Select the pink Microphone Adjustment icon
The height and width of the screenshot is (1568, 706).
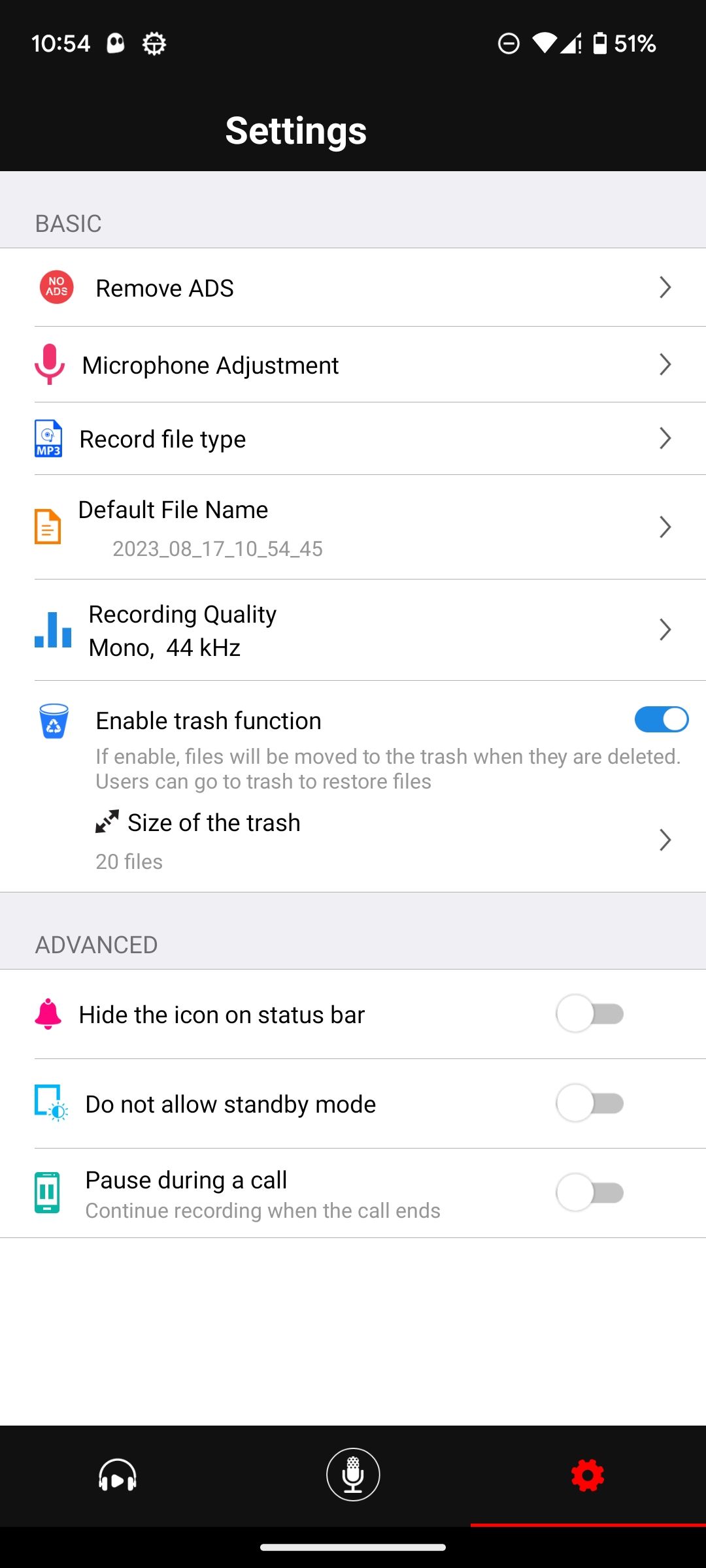tap(50, 365)
